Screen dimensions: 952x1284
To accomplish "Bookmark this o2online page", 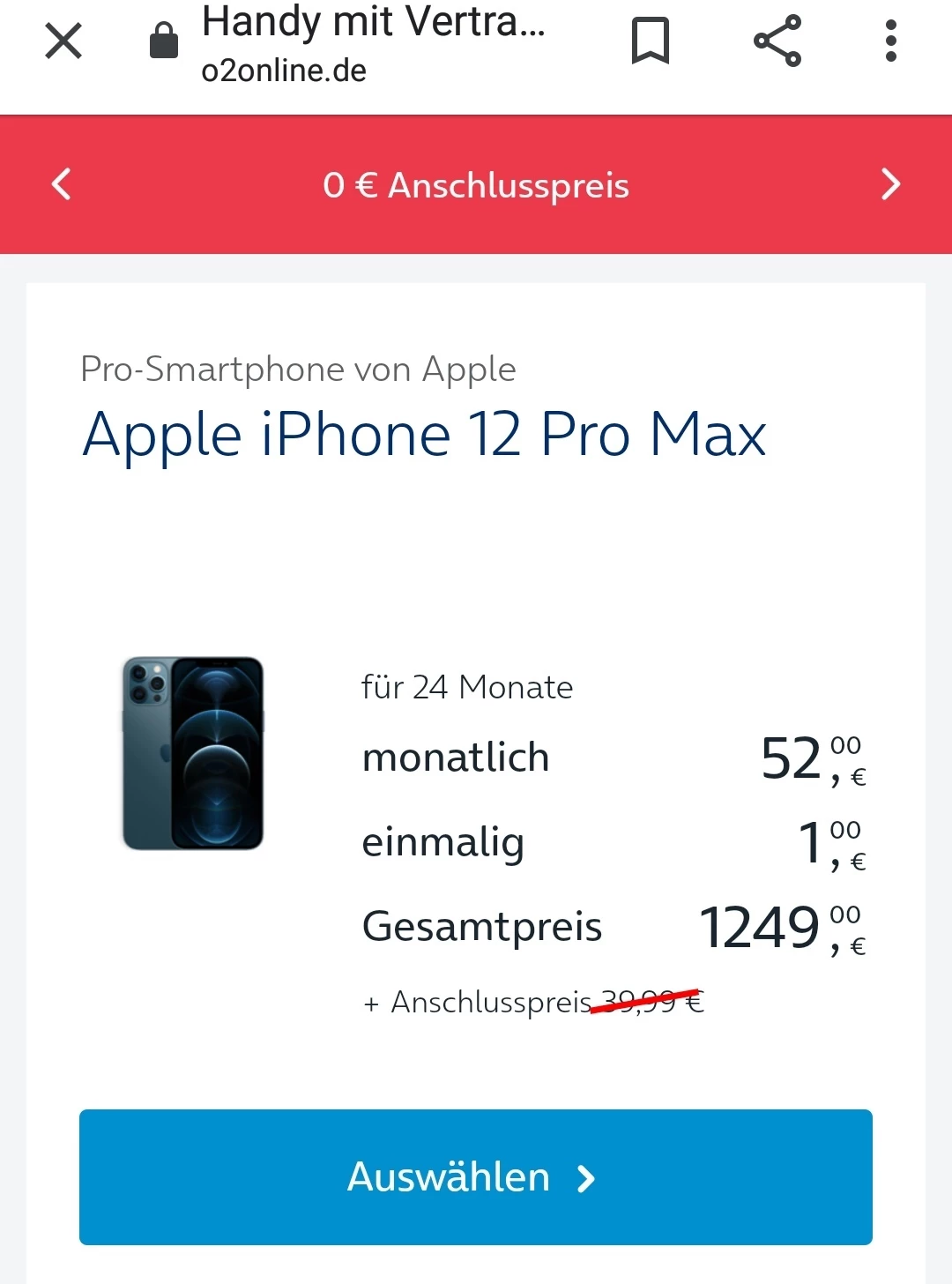I will pos(651,41).
